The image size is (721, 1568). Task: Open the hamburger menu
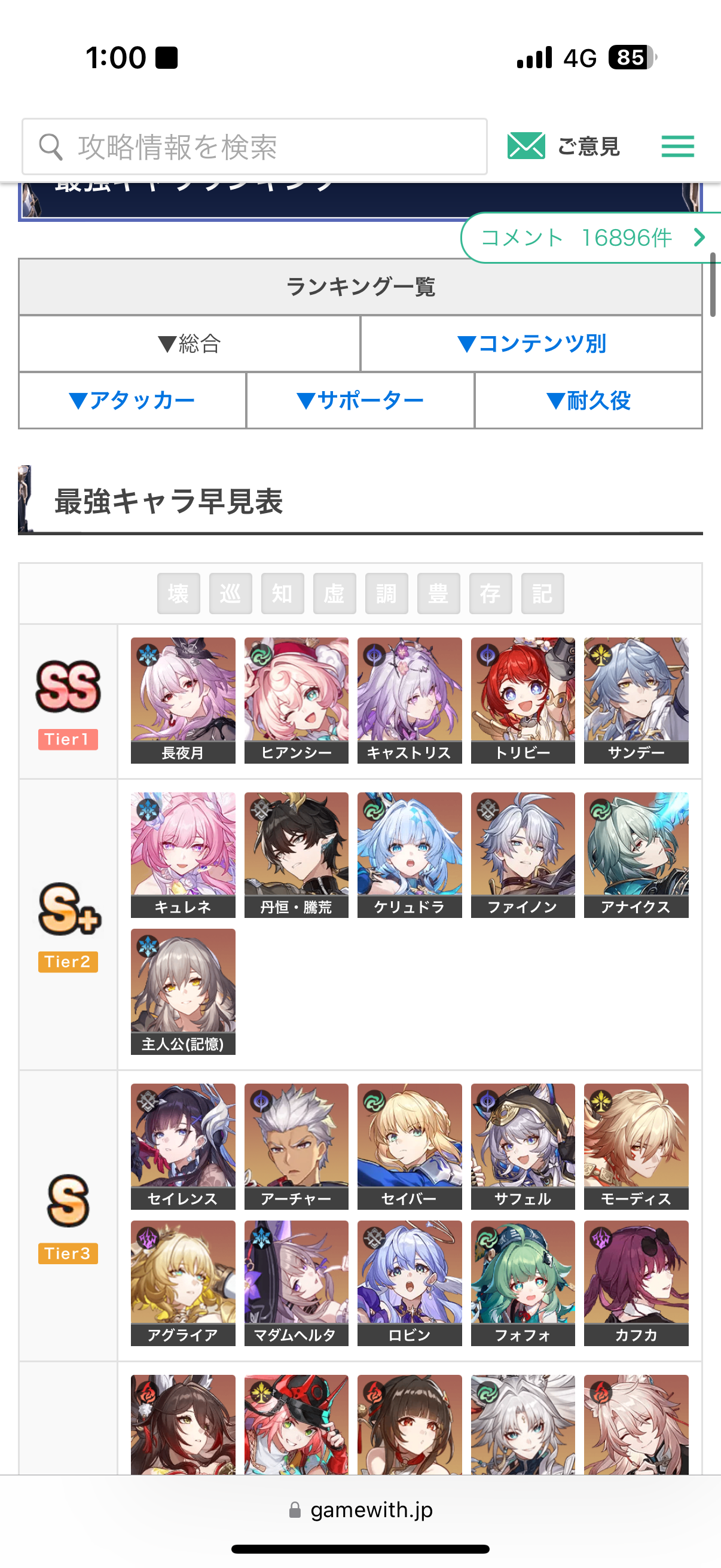[677, 147]
